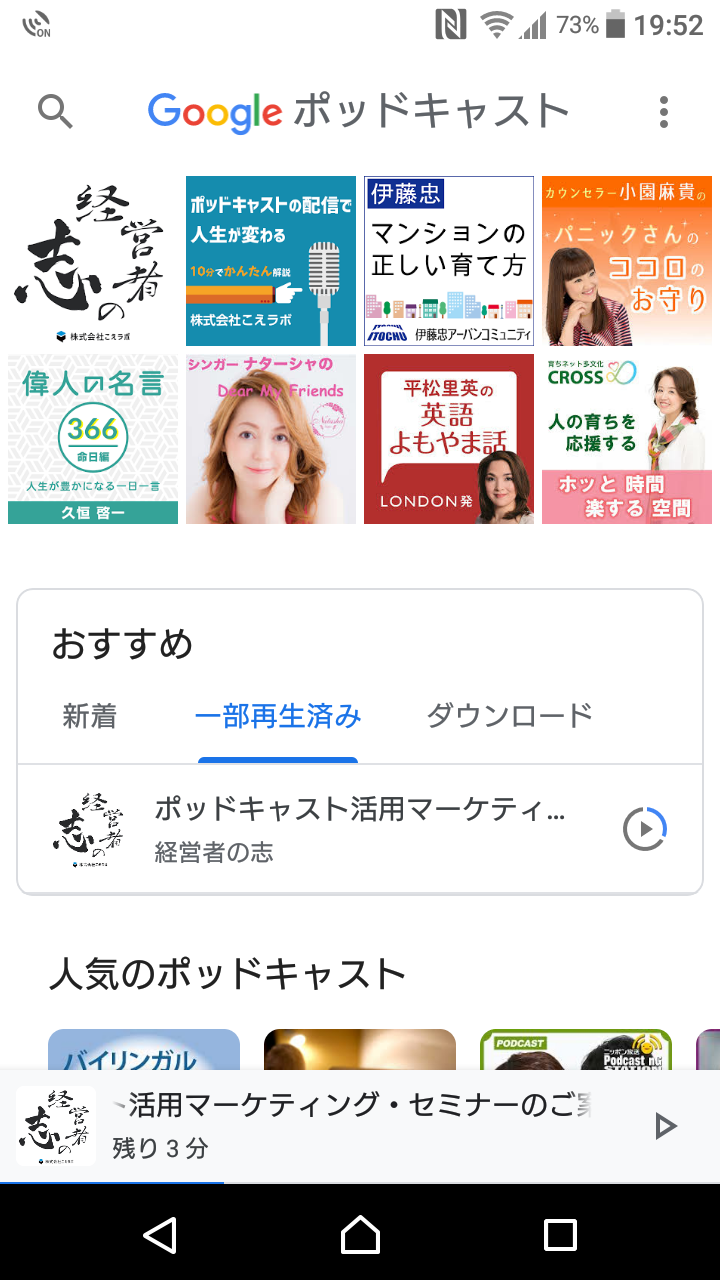This screenshot has height=1280, width=720.
Task: Open the overflow menu
Action: [x=663, y=112]
